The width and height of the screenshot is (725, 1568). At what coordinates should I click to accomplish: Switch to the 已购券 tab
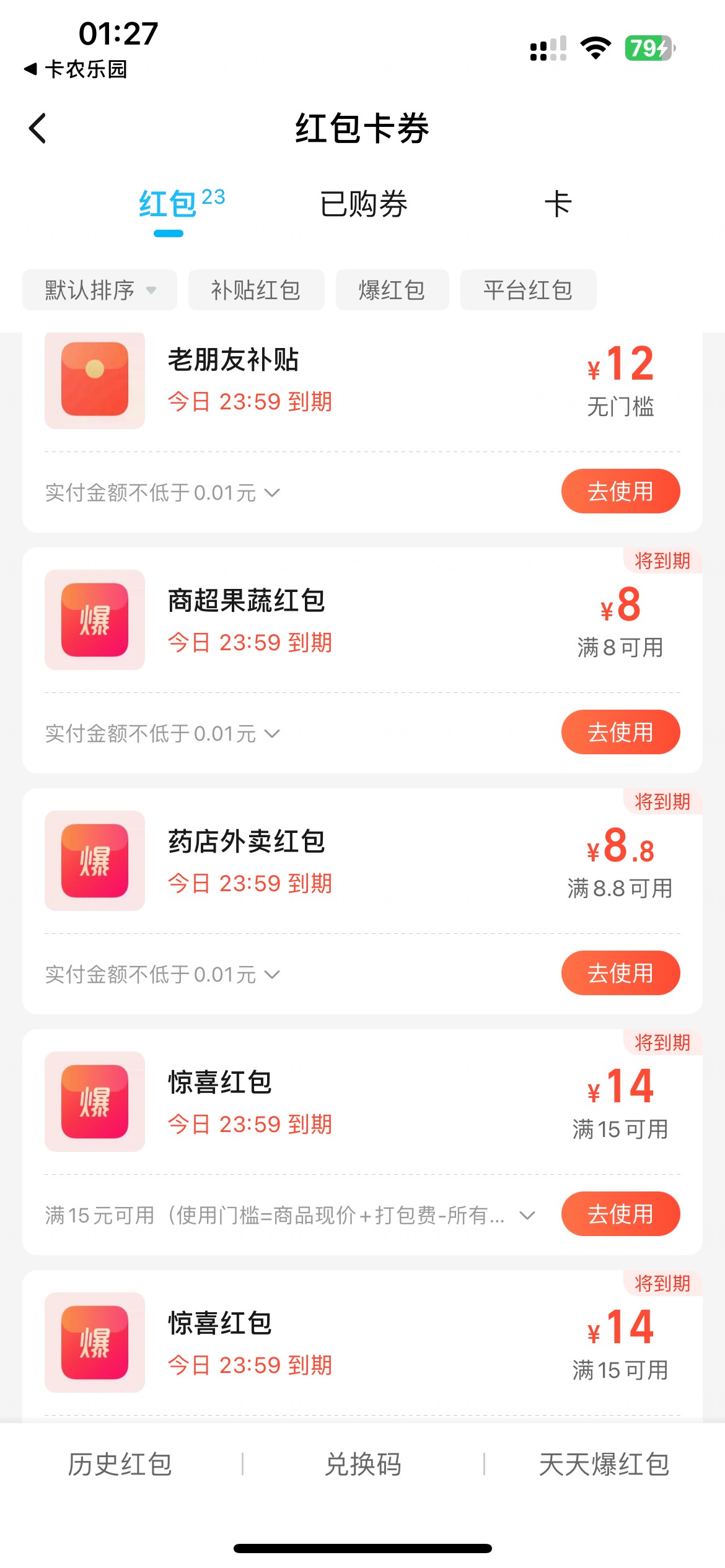pyautogui.click(x=364, y=204)
